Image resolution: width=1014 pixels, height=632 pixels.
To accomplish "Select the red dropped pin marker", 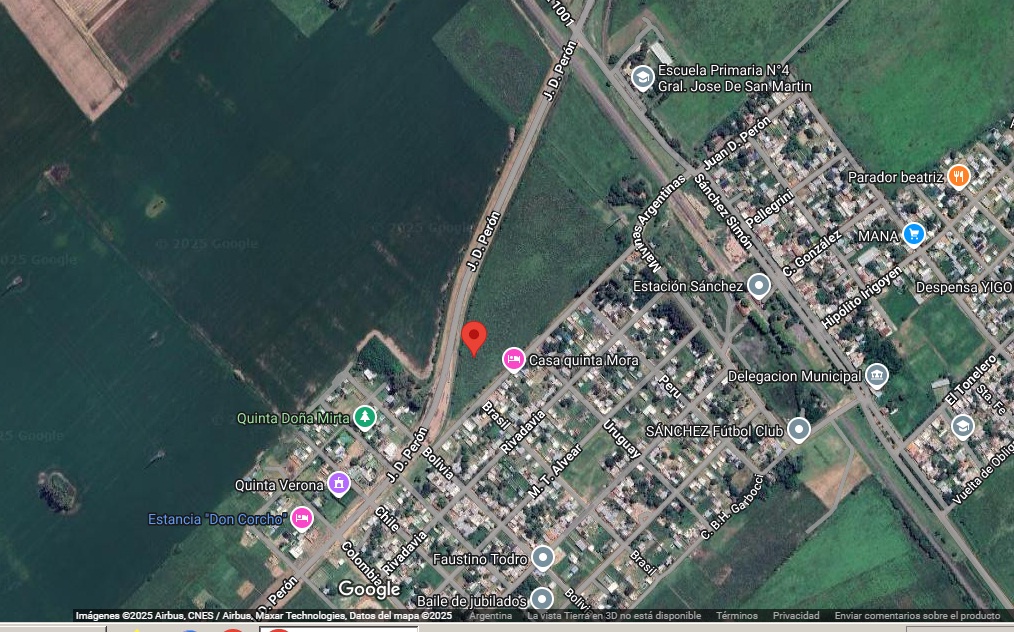I will click(x=474, y=337).
